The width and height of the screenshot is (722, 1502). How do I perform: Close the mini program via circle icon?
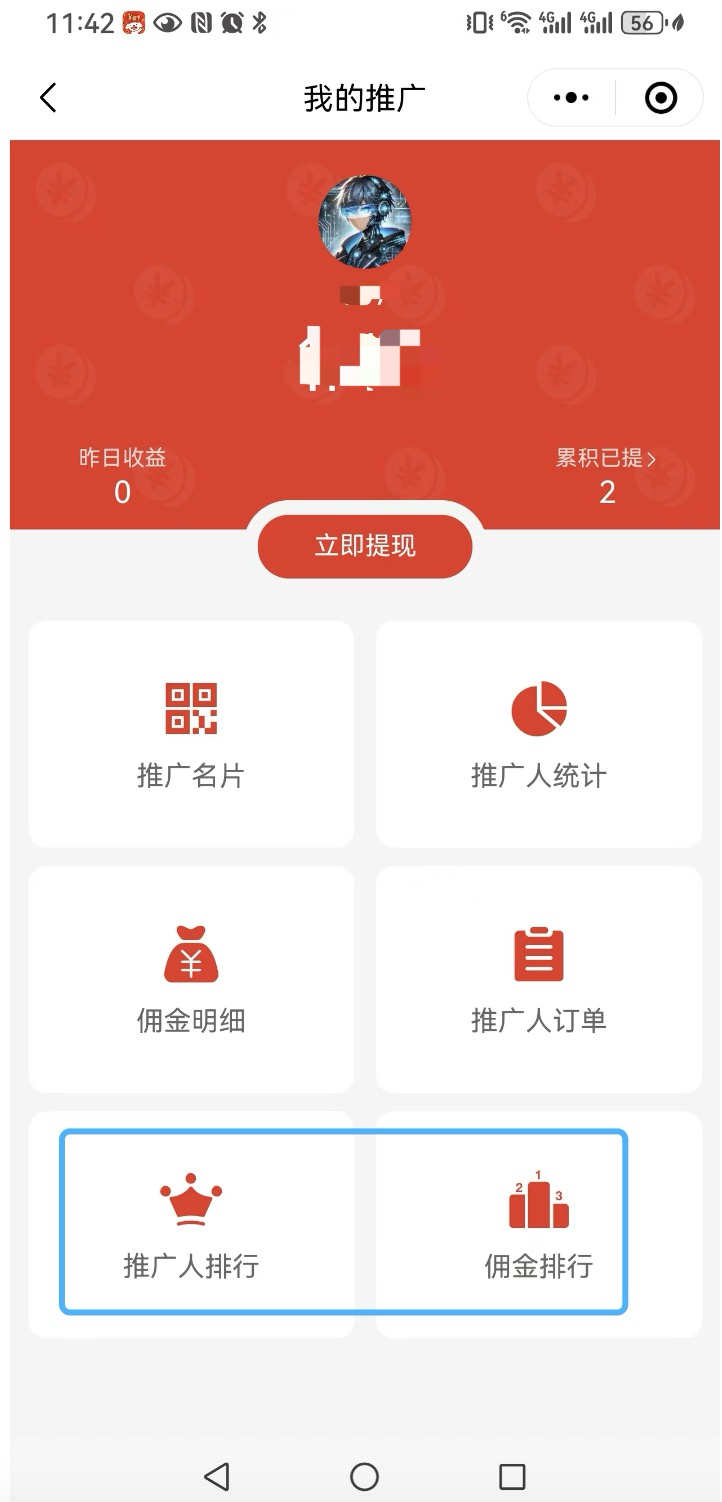coord(661,98)
